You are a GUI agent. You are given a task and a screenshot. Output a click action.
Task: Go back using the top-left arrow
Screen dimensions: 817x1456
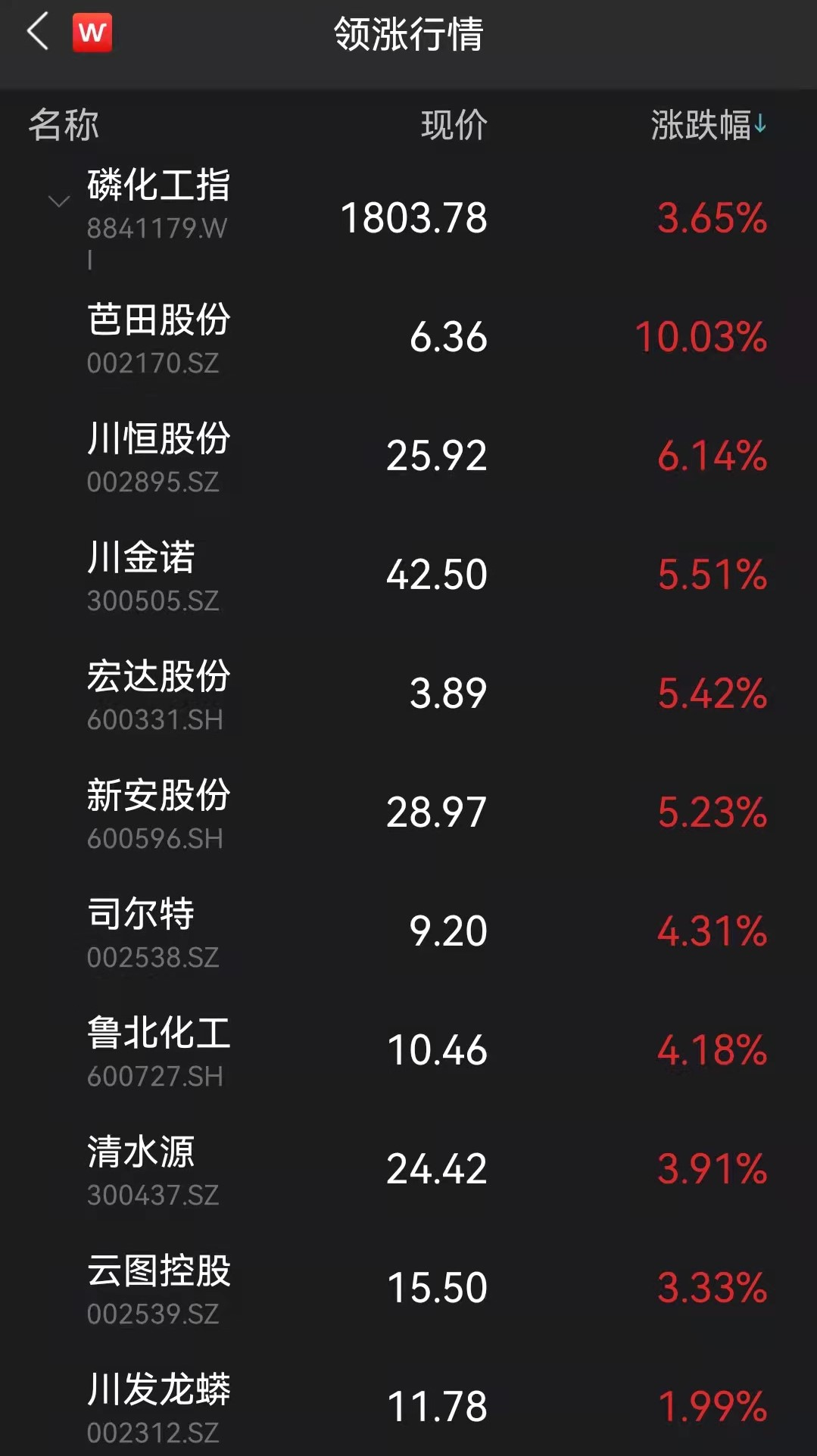coord(38,33)
